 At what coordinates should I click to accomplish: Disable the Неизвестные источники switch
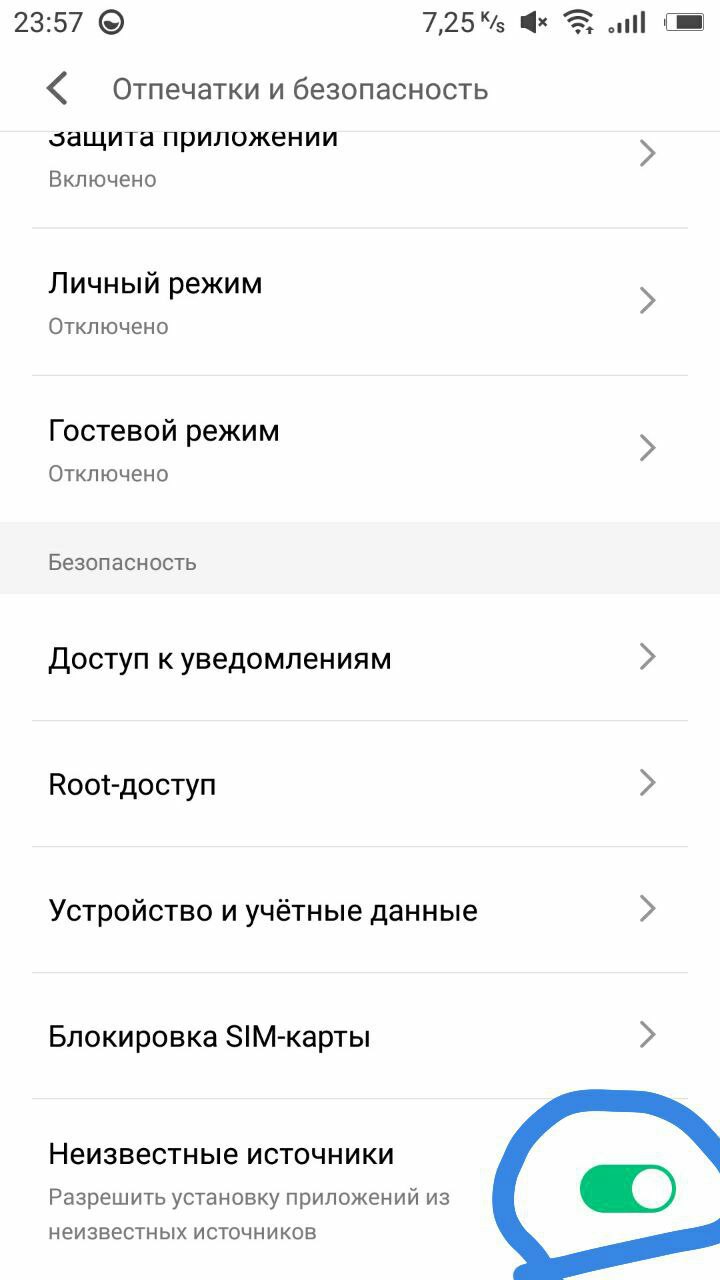(x=628, y=1189)
